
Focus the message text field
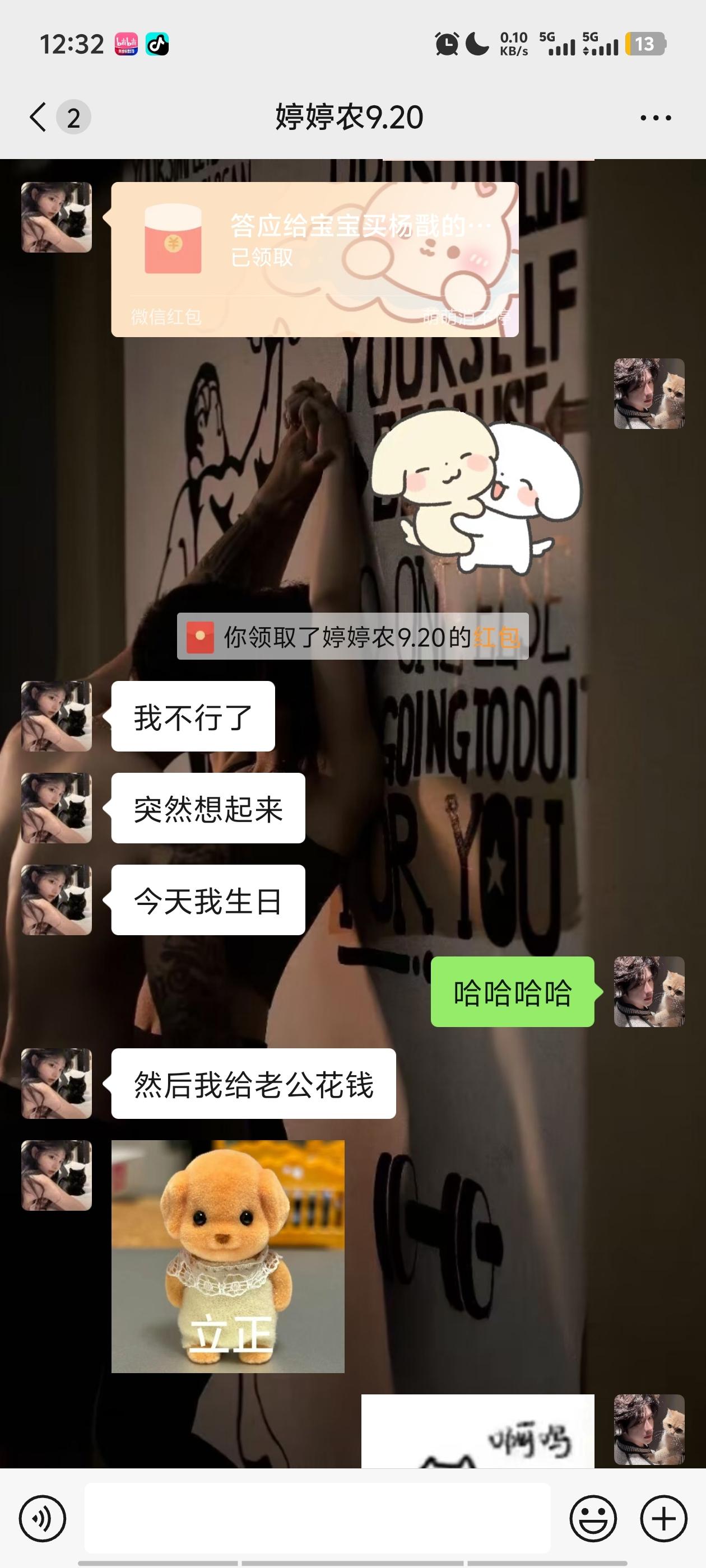coord(317,1518)
